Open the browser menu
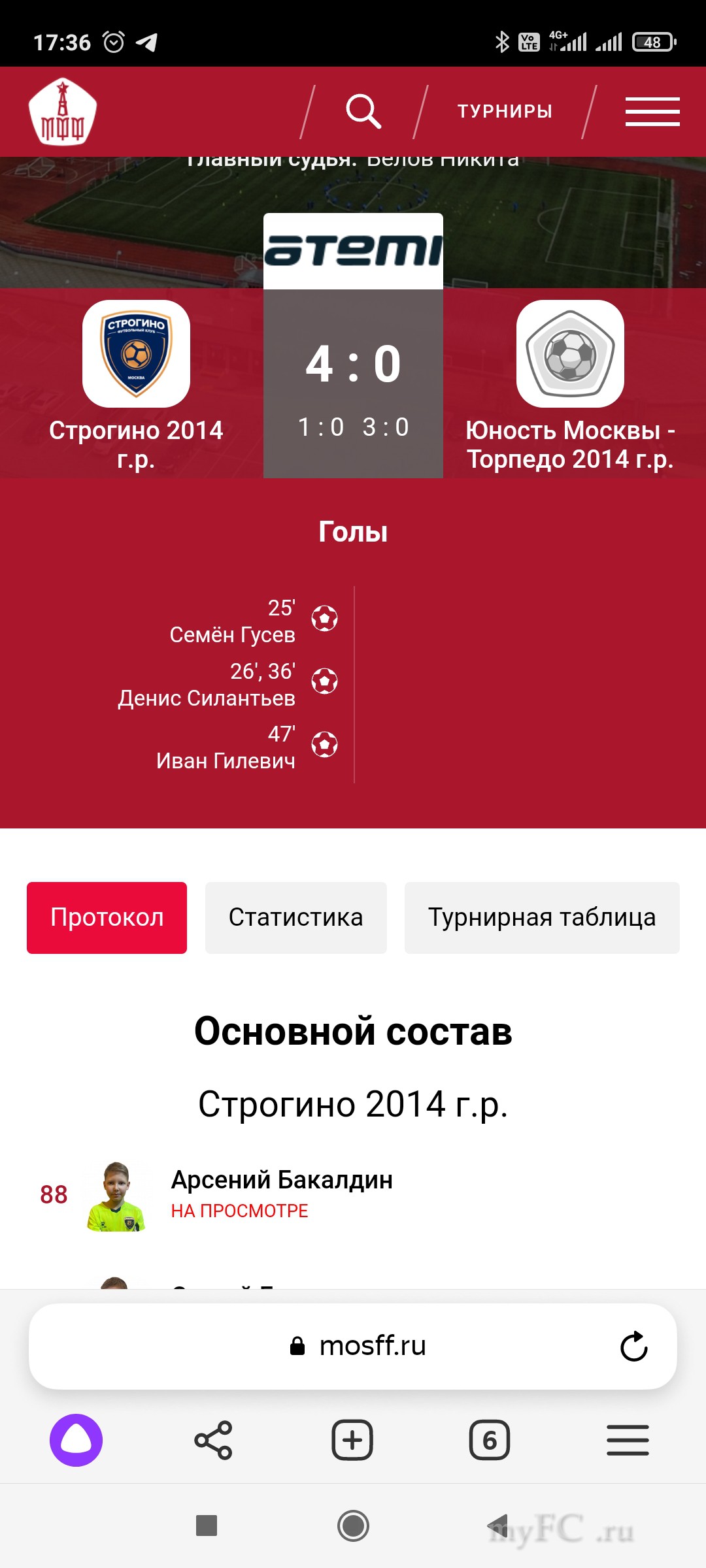706x1568 pixels. (x=628, y=1440)
